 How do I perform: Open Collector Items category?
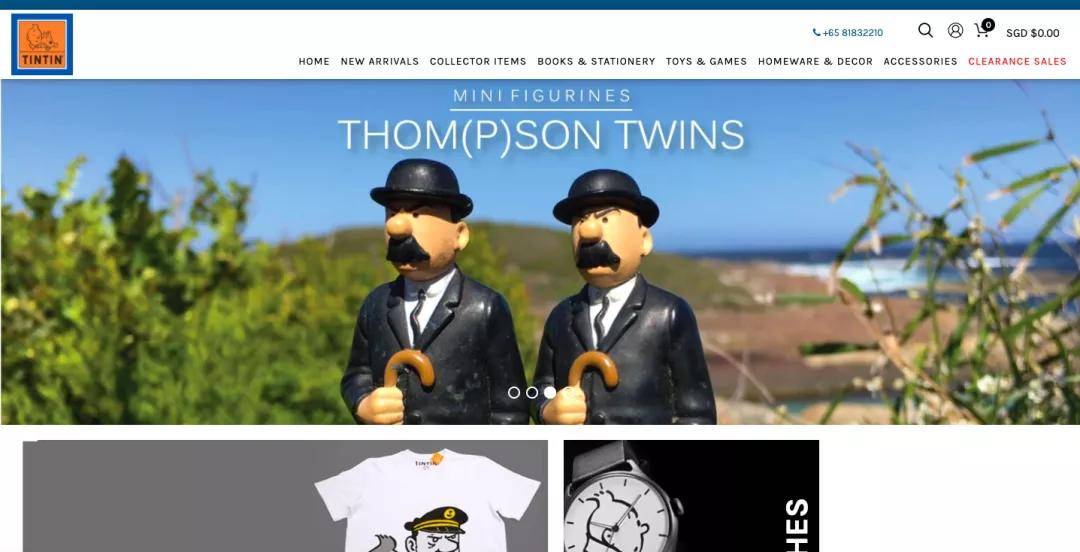coord(478,62)
